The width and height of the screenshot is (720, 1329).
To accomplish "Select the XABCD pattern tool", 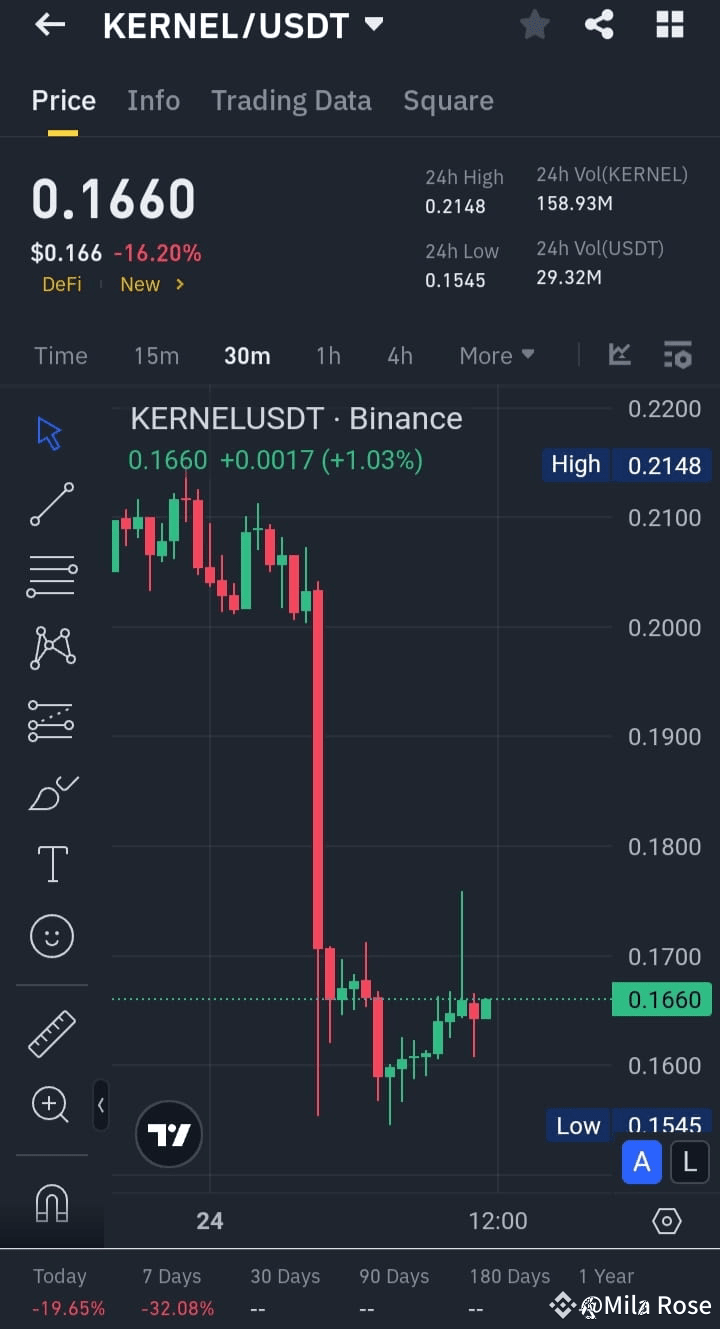I will click(x=50, y=647).
